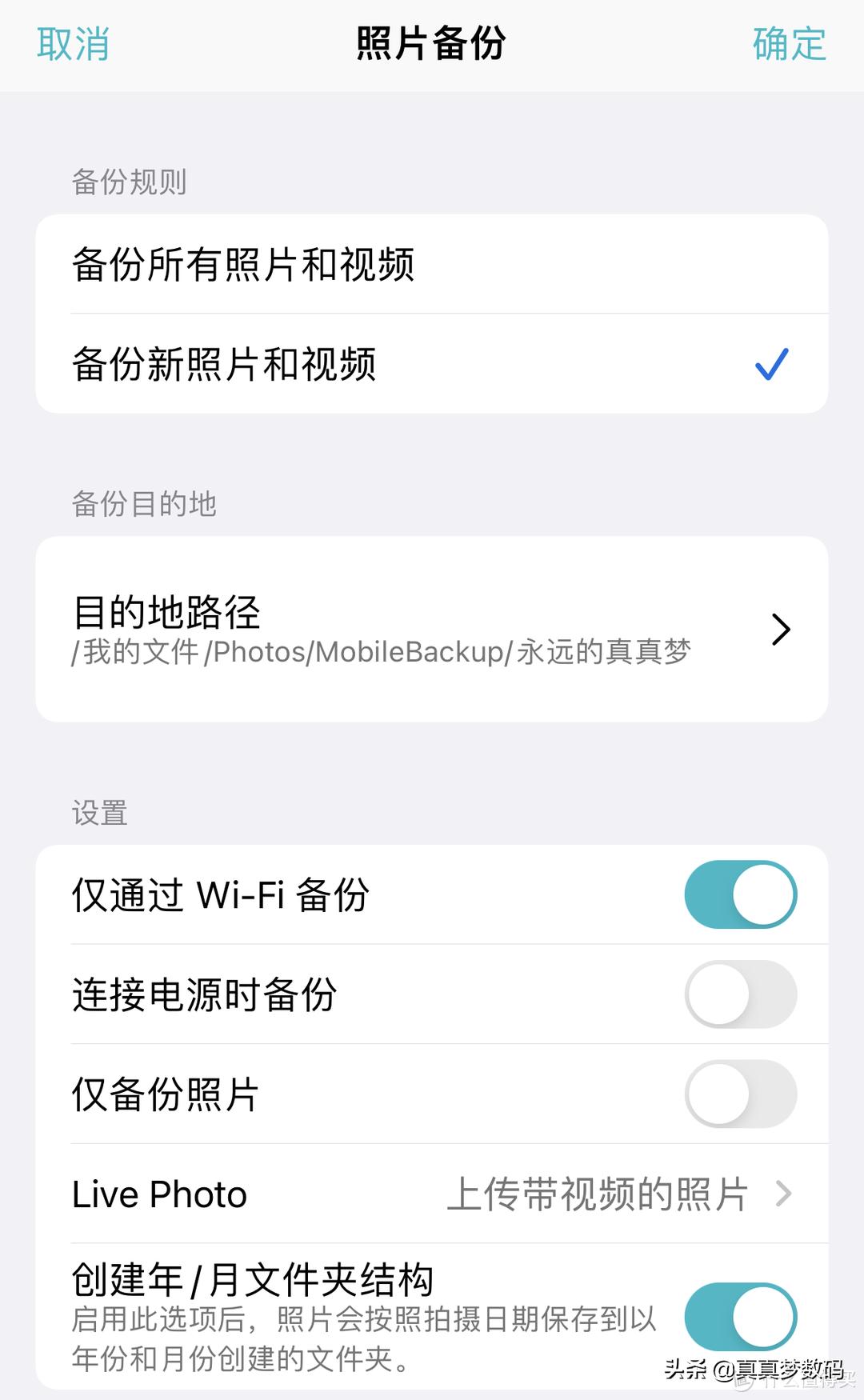Disable 仅通过 Wi-Fi 备份
The width and height of the screenshot is (864, 1400).
(x=740, y=894)
